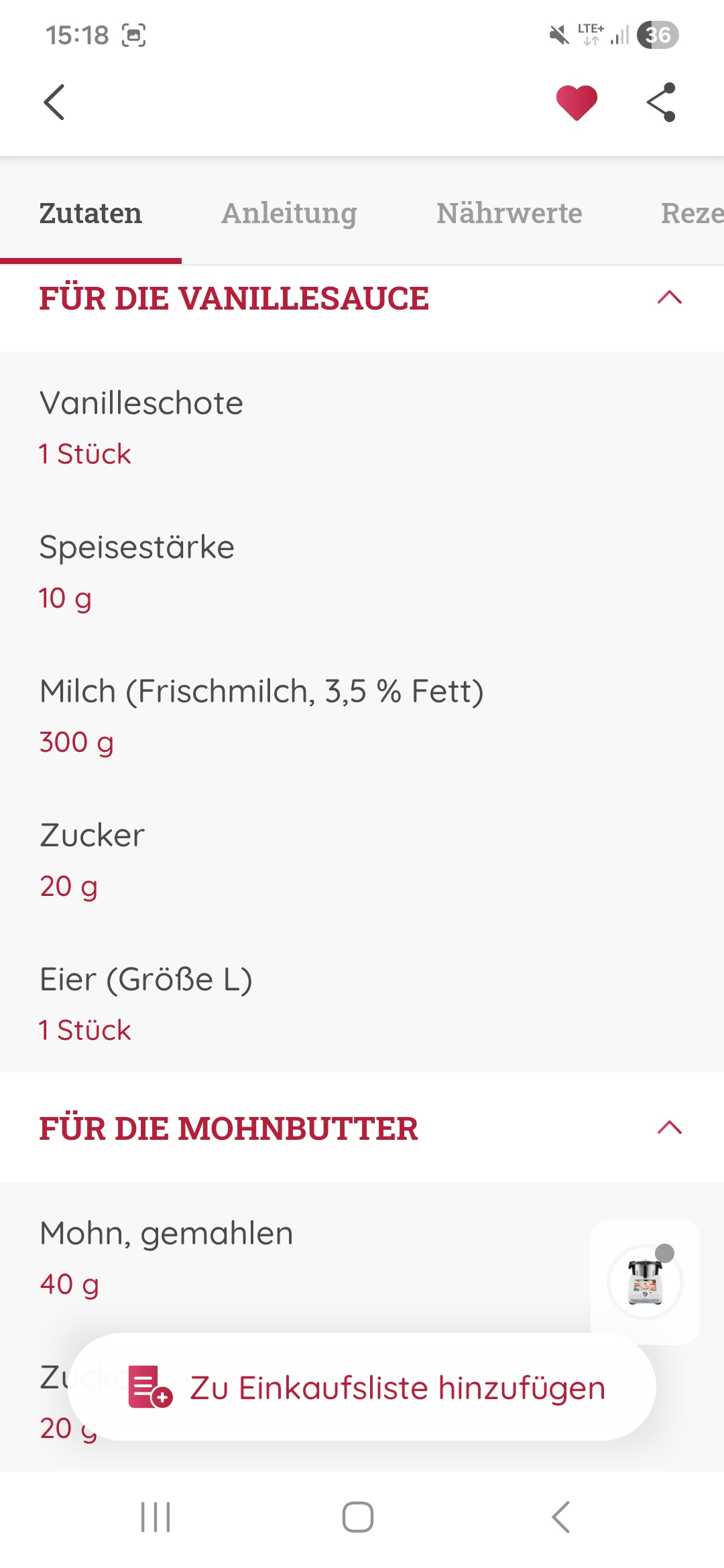Go to the home screen
Viewport: 724px width, 1568px height.
pyautogui.click(x=358, y=1517)
